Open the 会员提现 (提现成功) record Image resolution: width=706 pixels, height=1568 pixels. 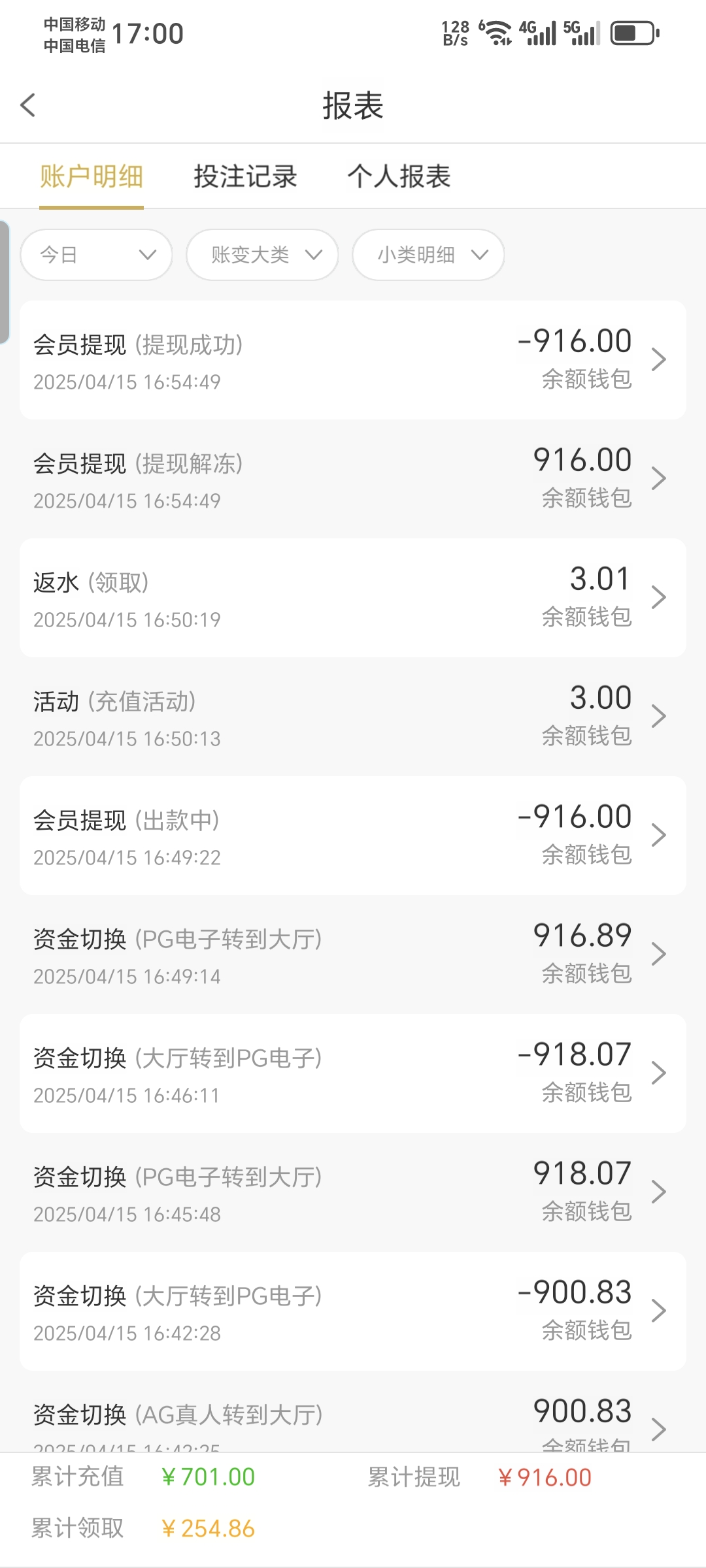pyautogui.click(x=353, y=360)
